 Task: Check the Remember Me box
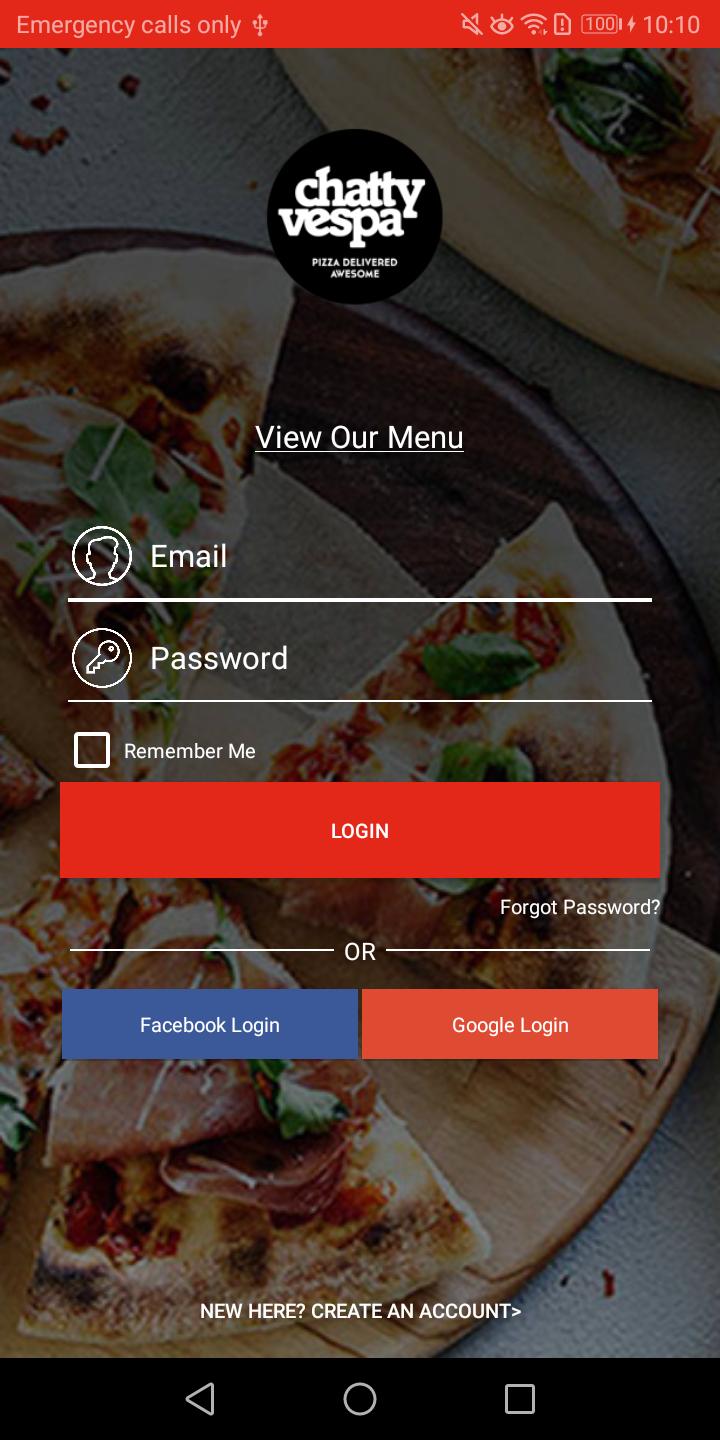coord(92,750)
